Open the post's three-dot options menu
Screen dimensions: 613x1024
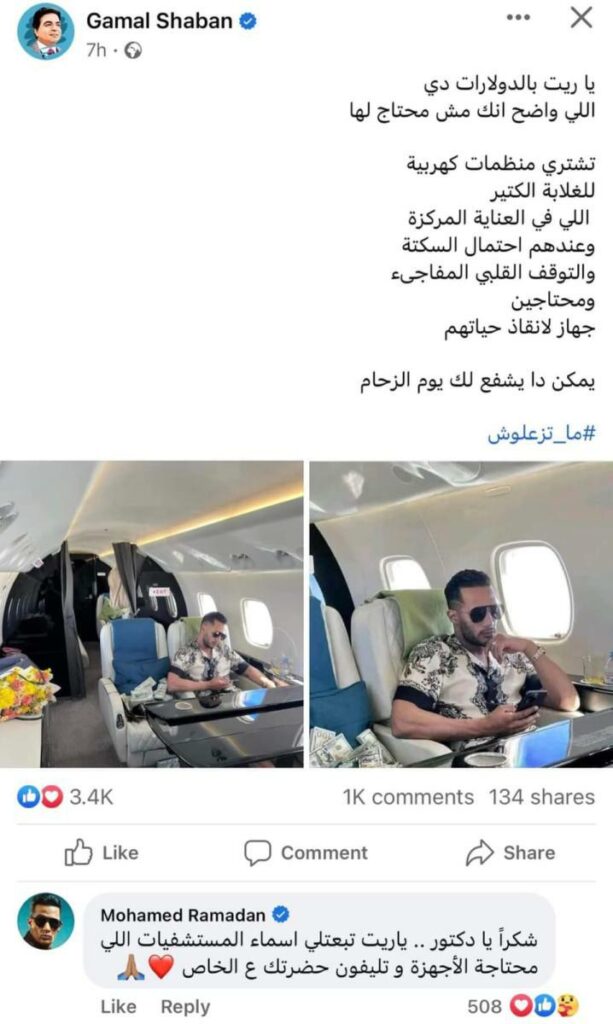[519, 18]
